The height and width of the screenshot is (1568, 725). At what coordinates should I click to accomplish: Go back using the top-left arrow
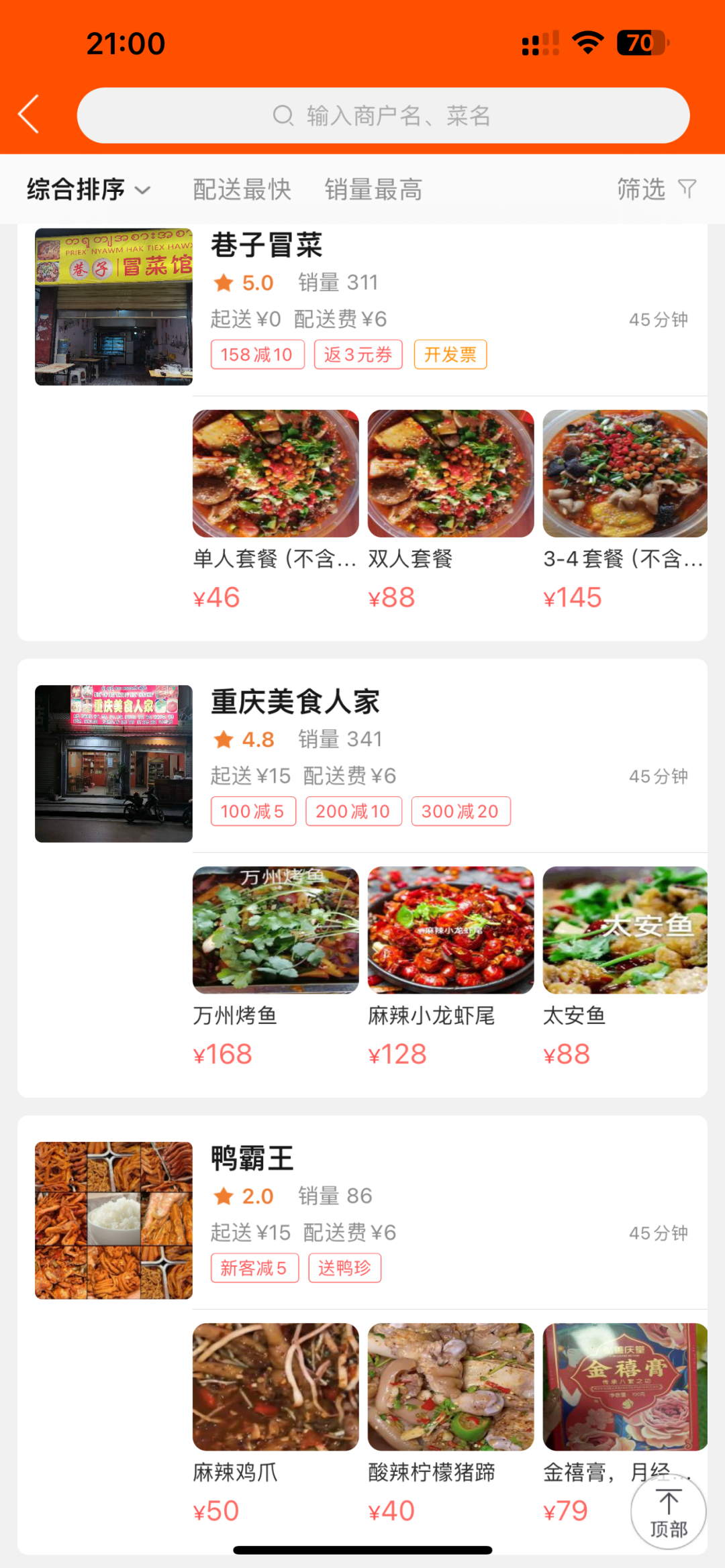pos(29,115)
